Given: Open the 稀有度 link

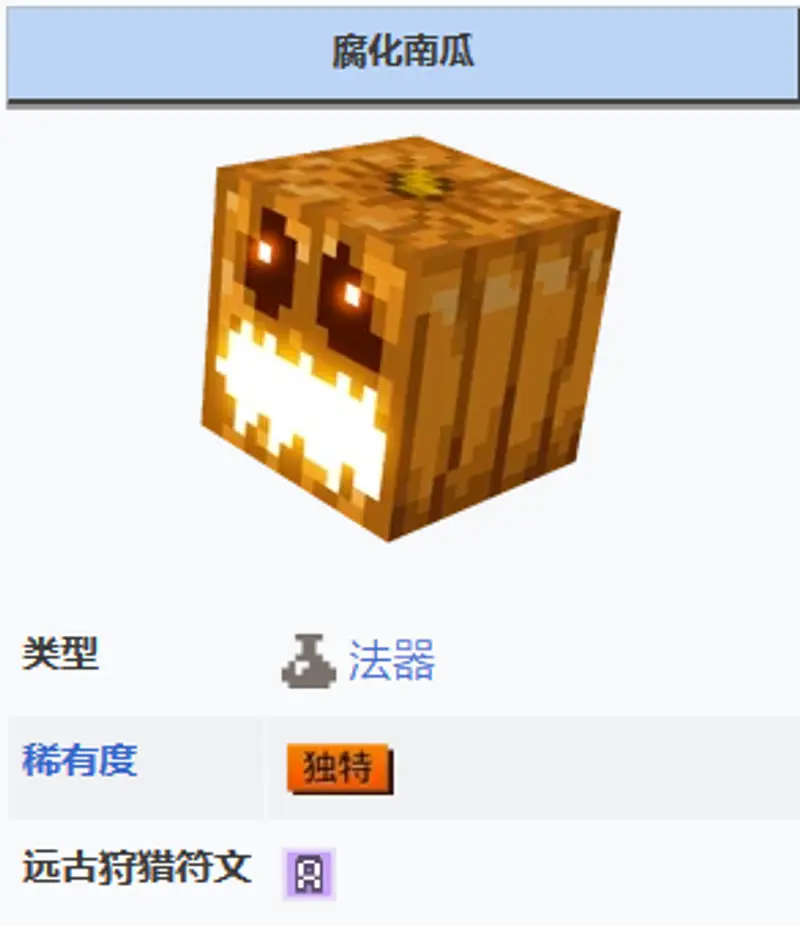Looking at the screenshot, I should (x=79, y=761).
